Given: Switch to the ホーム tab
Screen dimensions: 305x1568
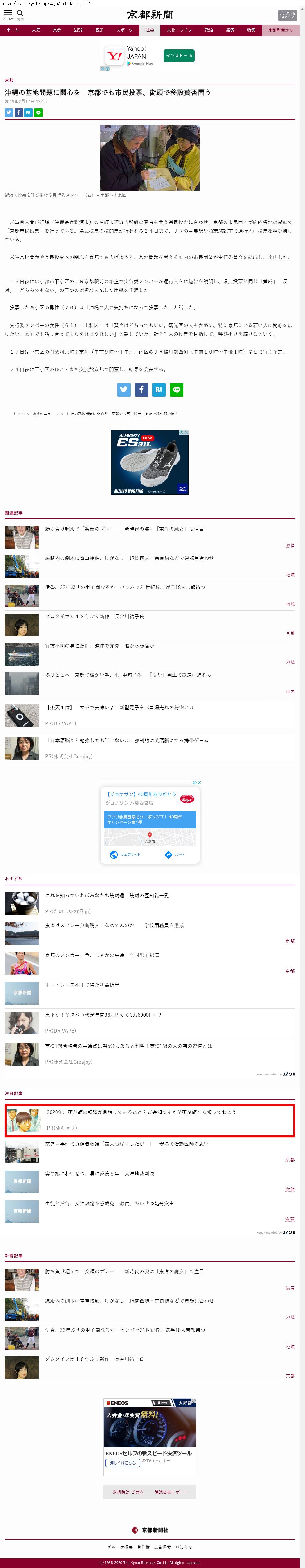Looking at the screenshot, I should pyautogui.click(x=13, y=30).
